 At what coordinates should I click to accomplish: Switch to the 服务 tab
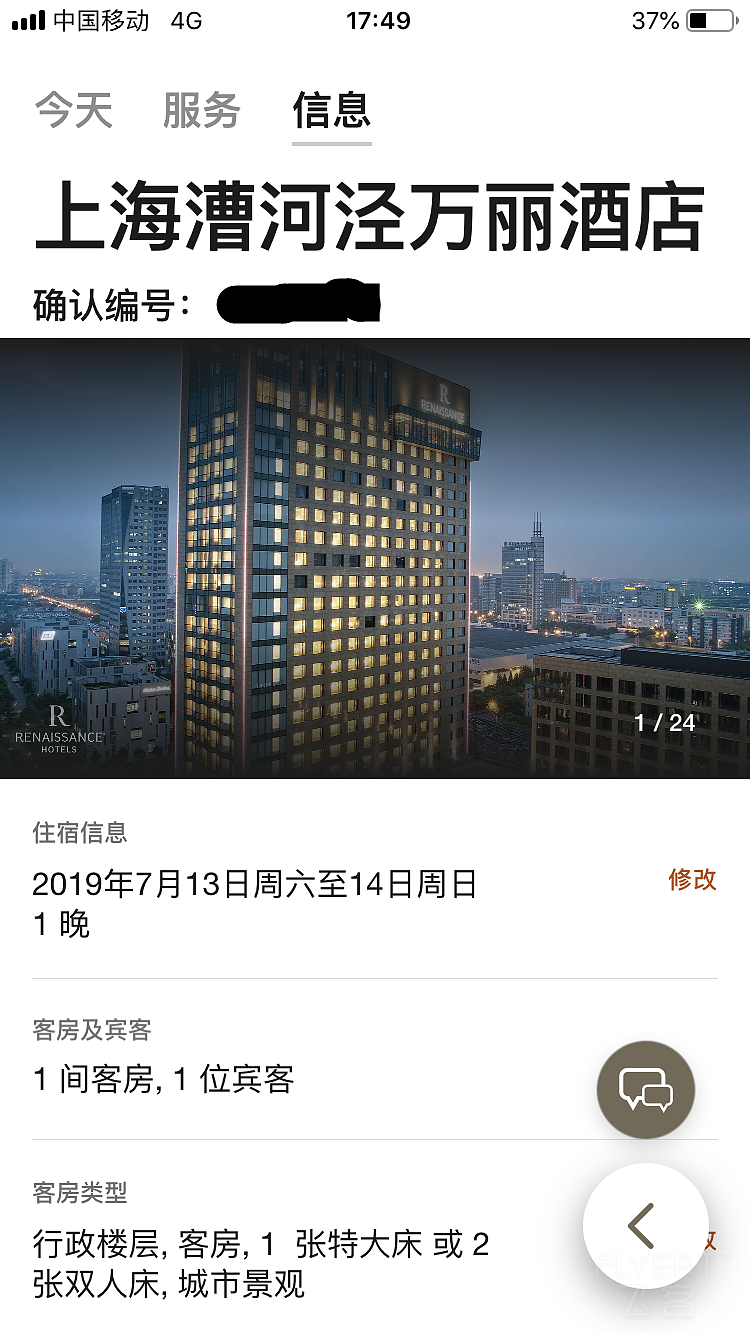(x=201, y=110)
